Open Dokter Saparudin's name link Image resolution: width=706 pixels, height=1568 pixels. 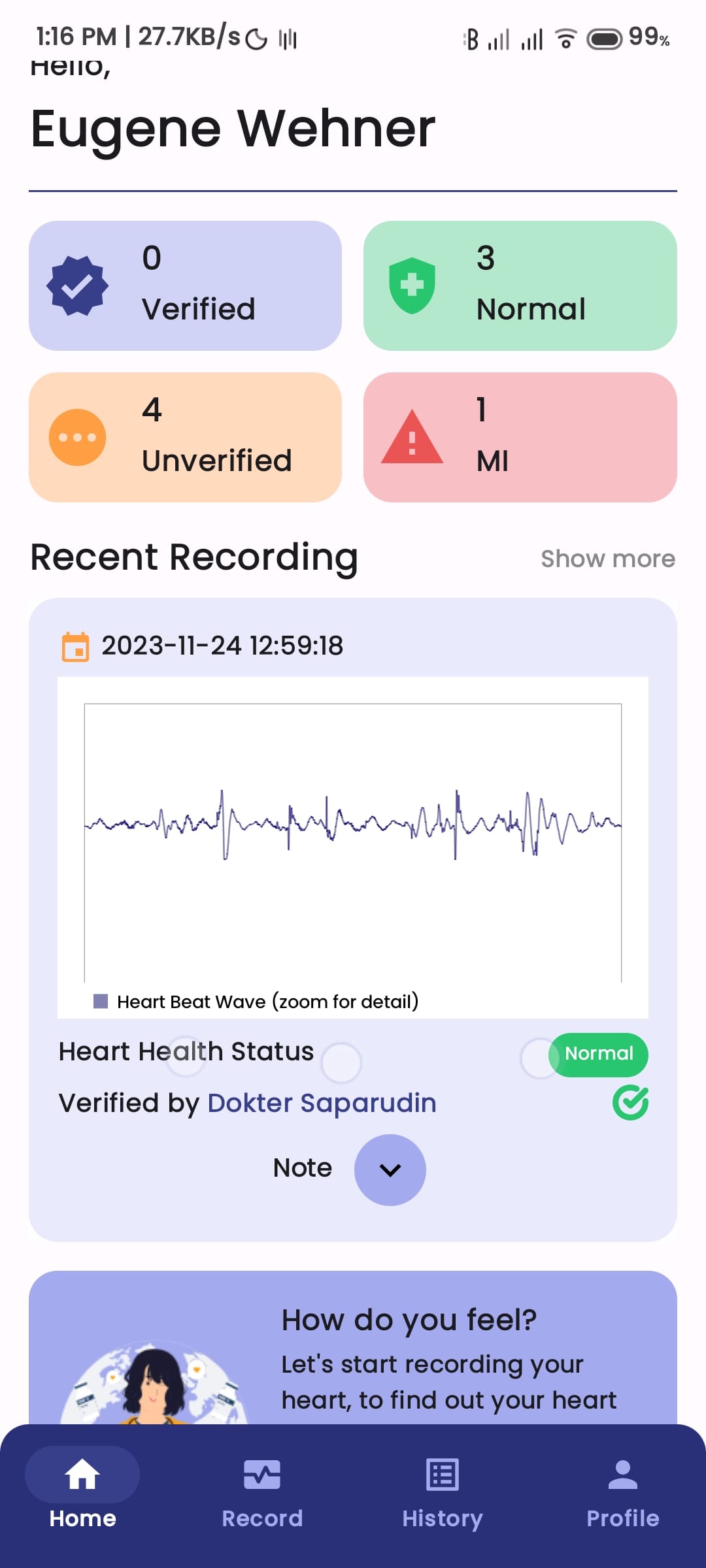(x=322, y=1103)
